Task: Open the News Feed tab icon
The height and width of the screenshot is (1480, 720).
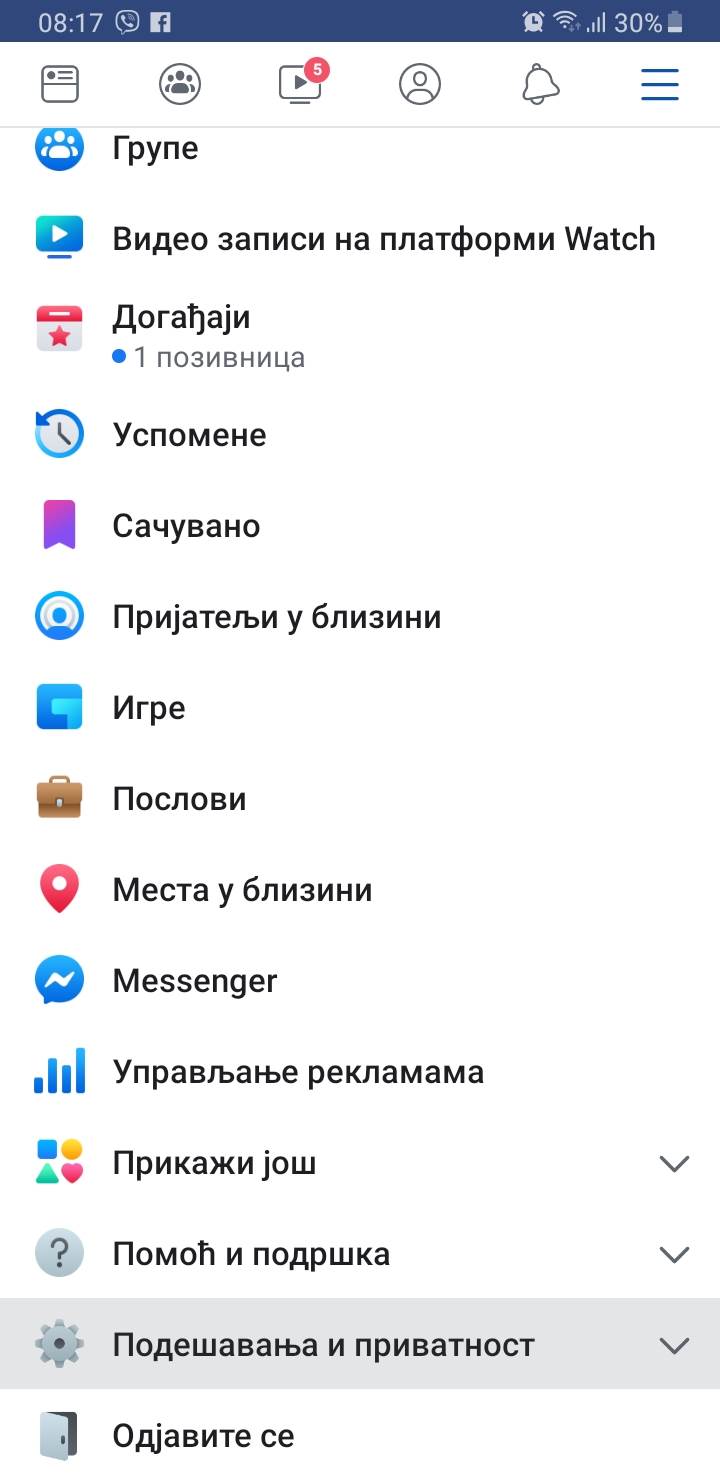Action: [x=60, y=84]
